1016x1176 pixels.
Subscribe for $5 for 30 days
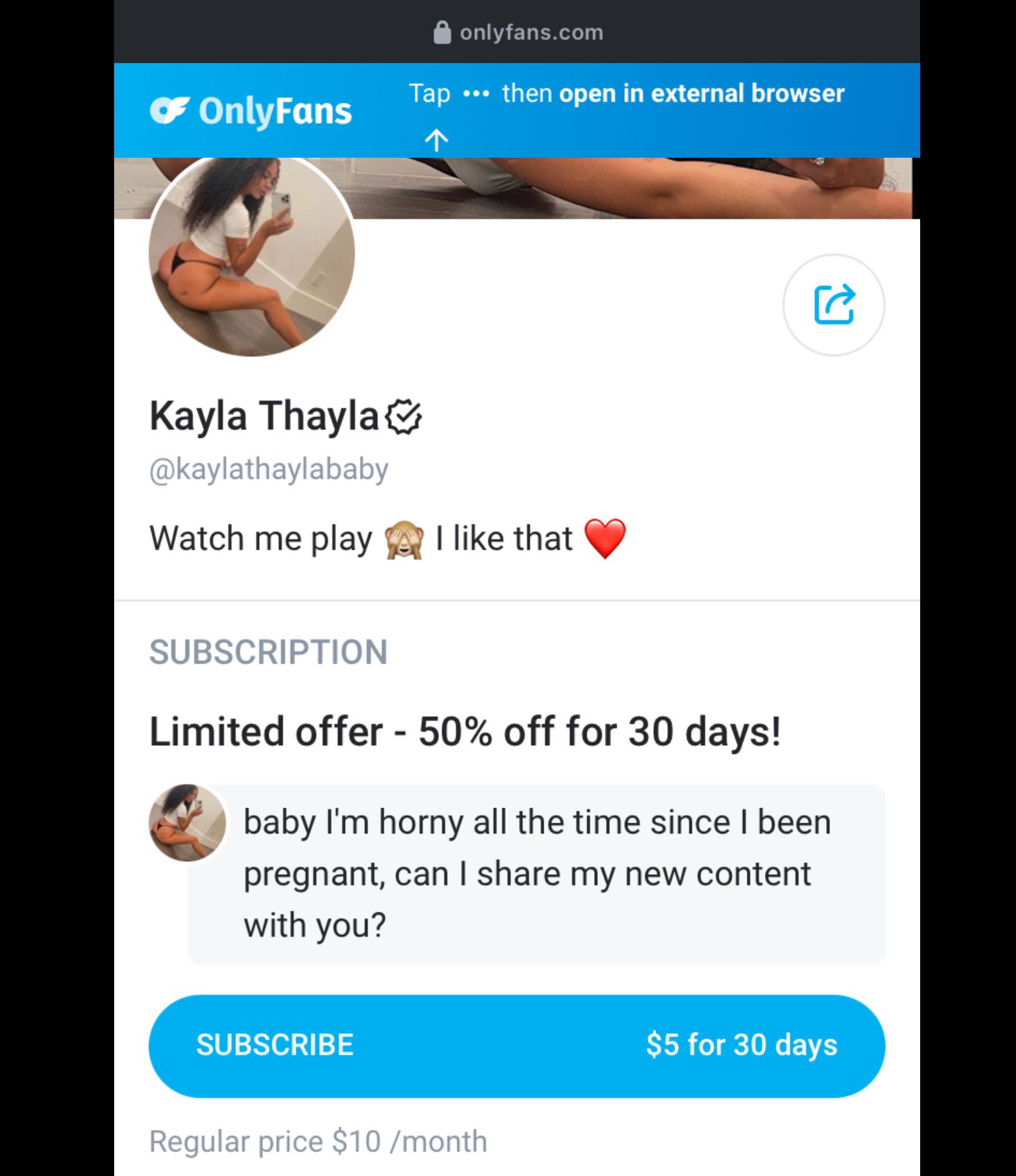pos(517,1045)
